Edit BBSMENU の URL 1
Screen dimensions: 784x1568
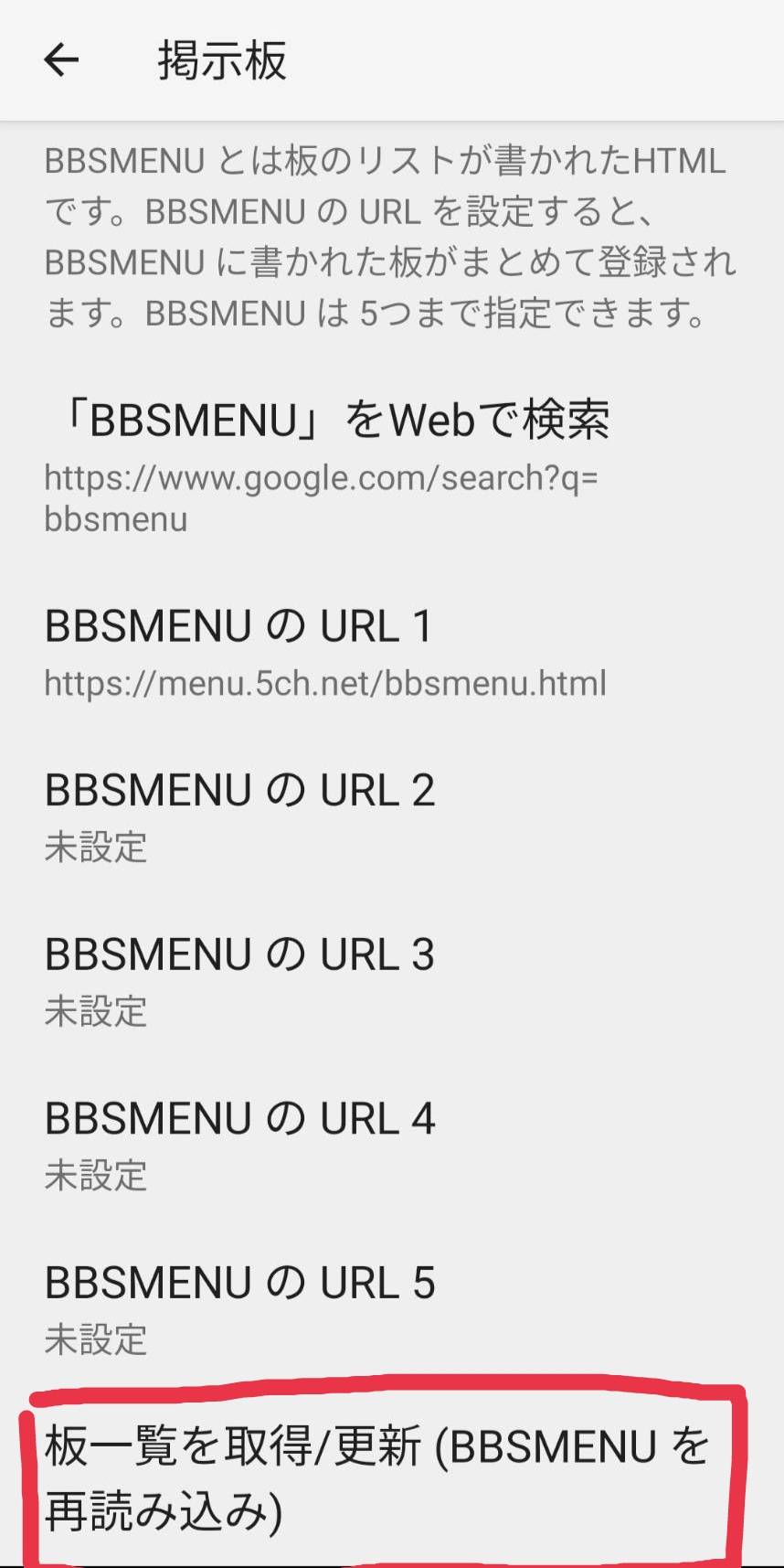pos(324,652)
